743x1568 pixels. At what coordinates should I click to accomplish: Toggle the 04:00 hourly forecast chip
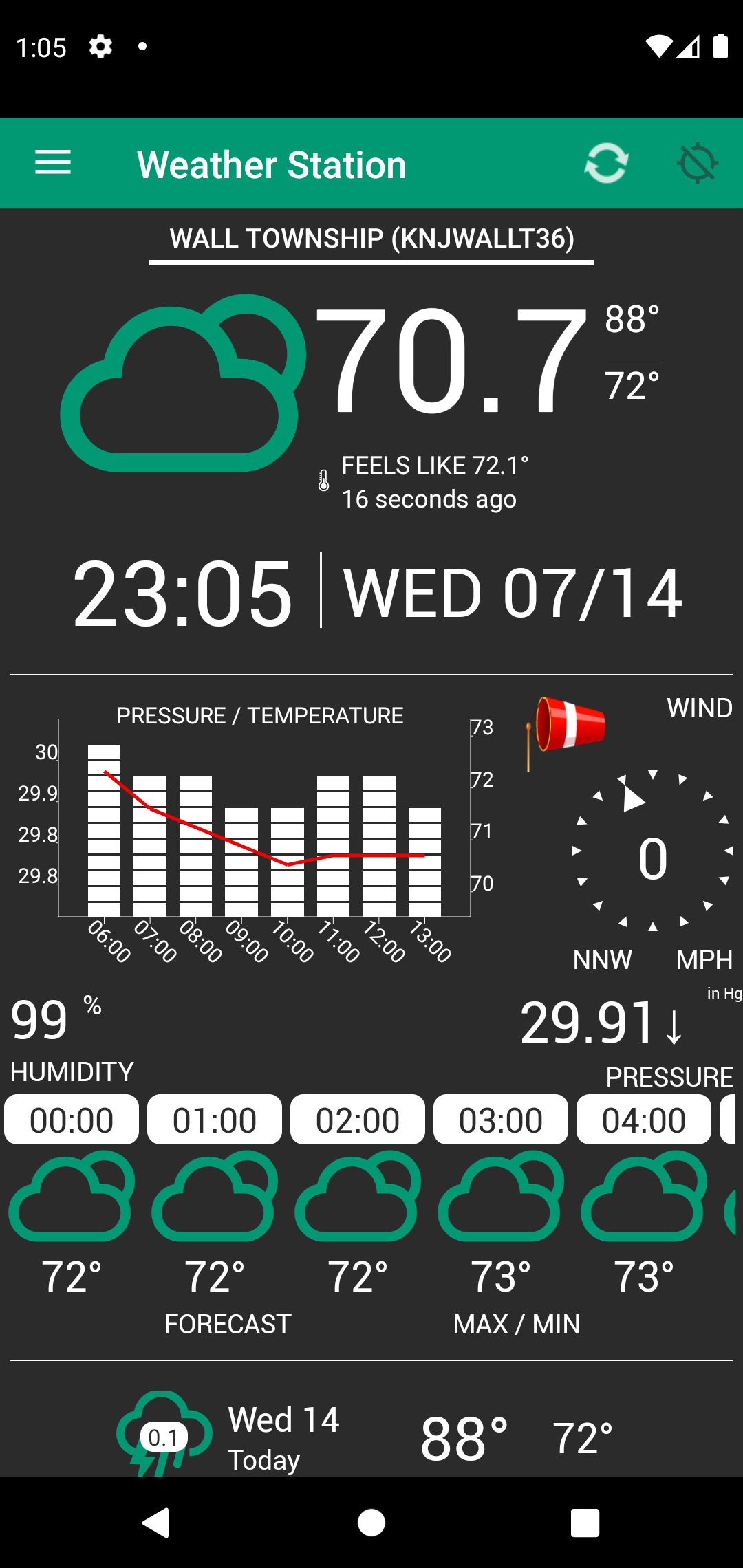coord(643,1119)
